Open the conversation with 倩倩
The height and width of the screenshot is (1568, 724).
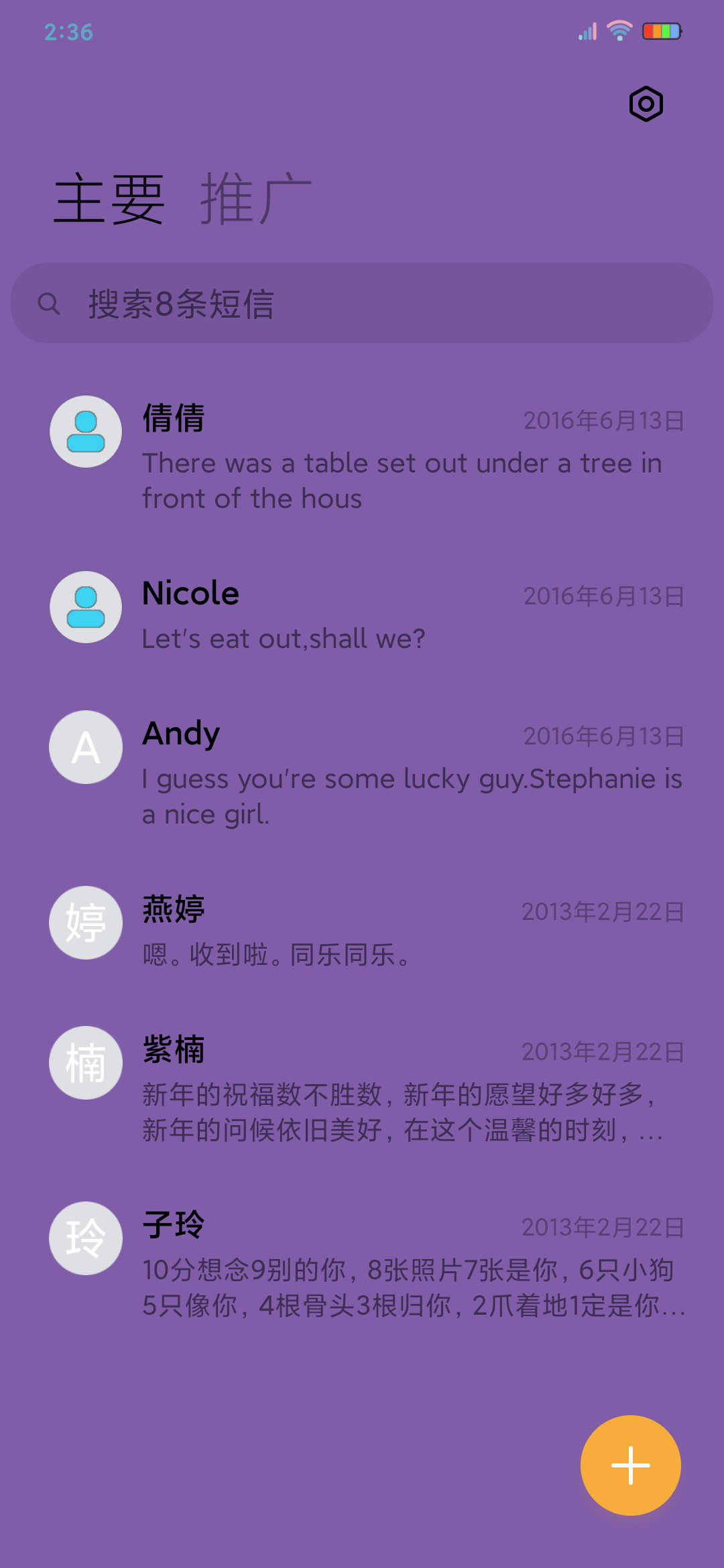(x=362, y=457)
